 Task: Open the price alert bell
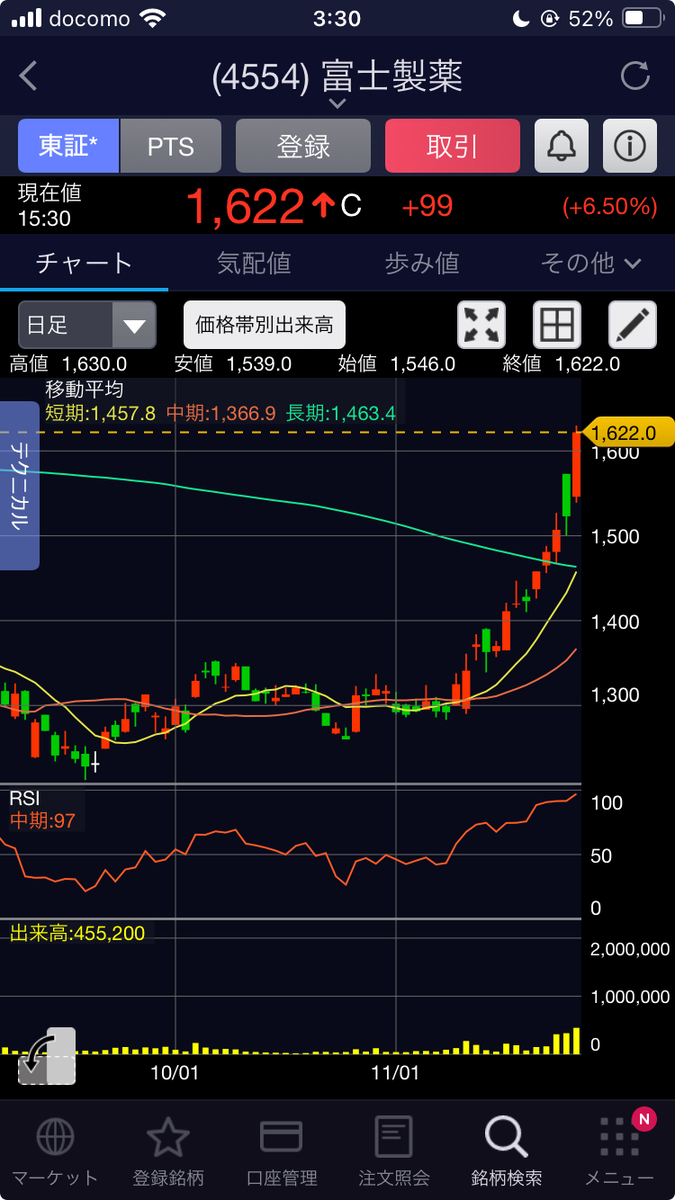tap(561, 146)
